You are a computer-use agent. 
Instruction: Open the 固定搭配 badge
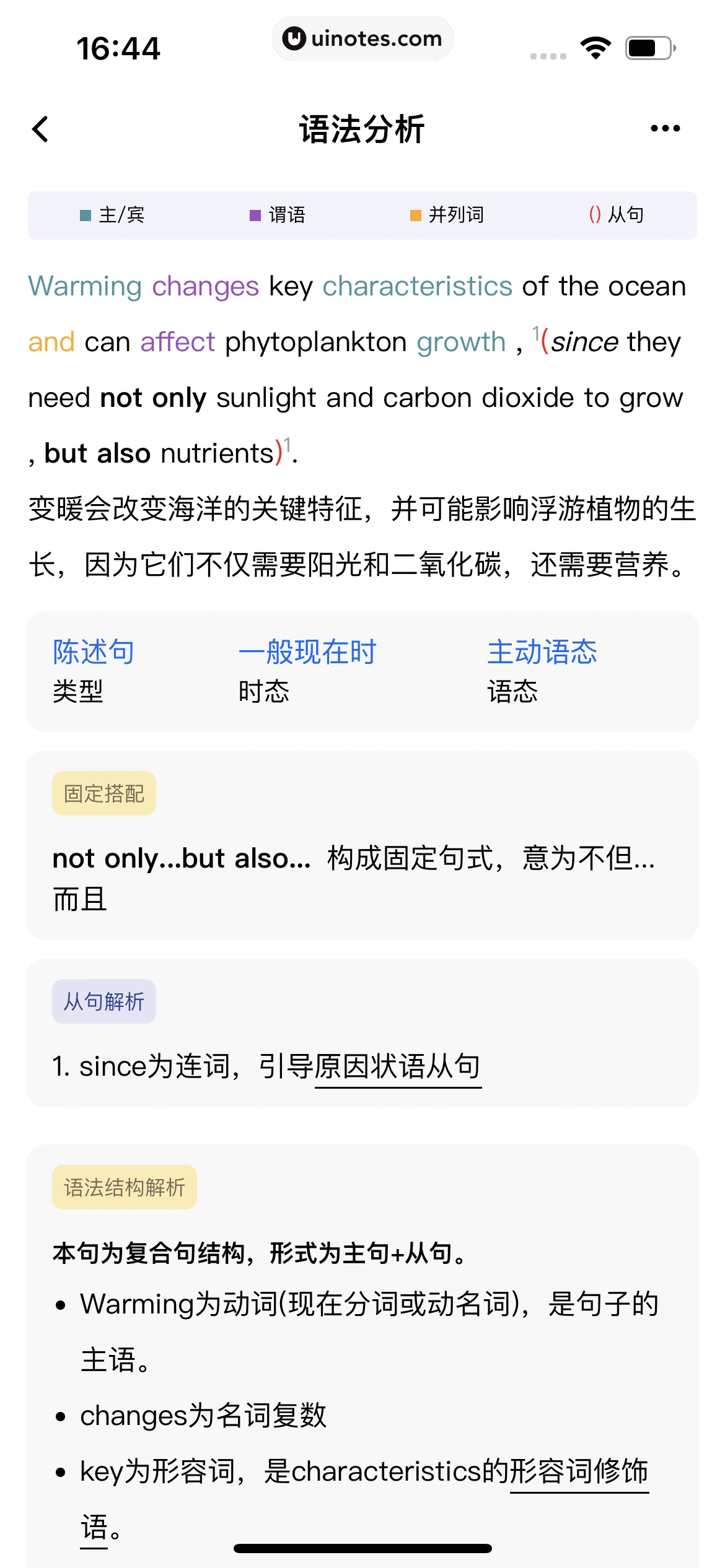click(103, 793)
